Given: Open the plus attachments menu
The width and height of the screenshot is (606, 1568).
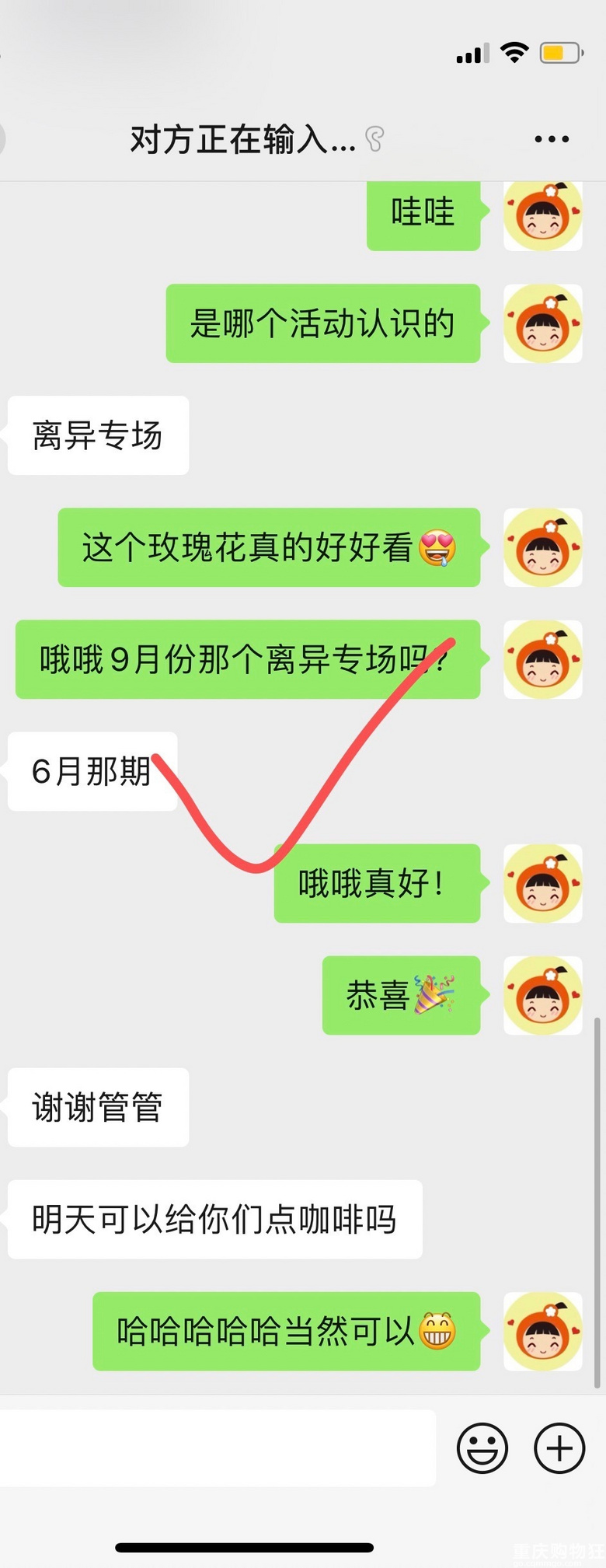Looking at the screenshot, I should coord(559,1448).
